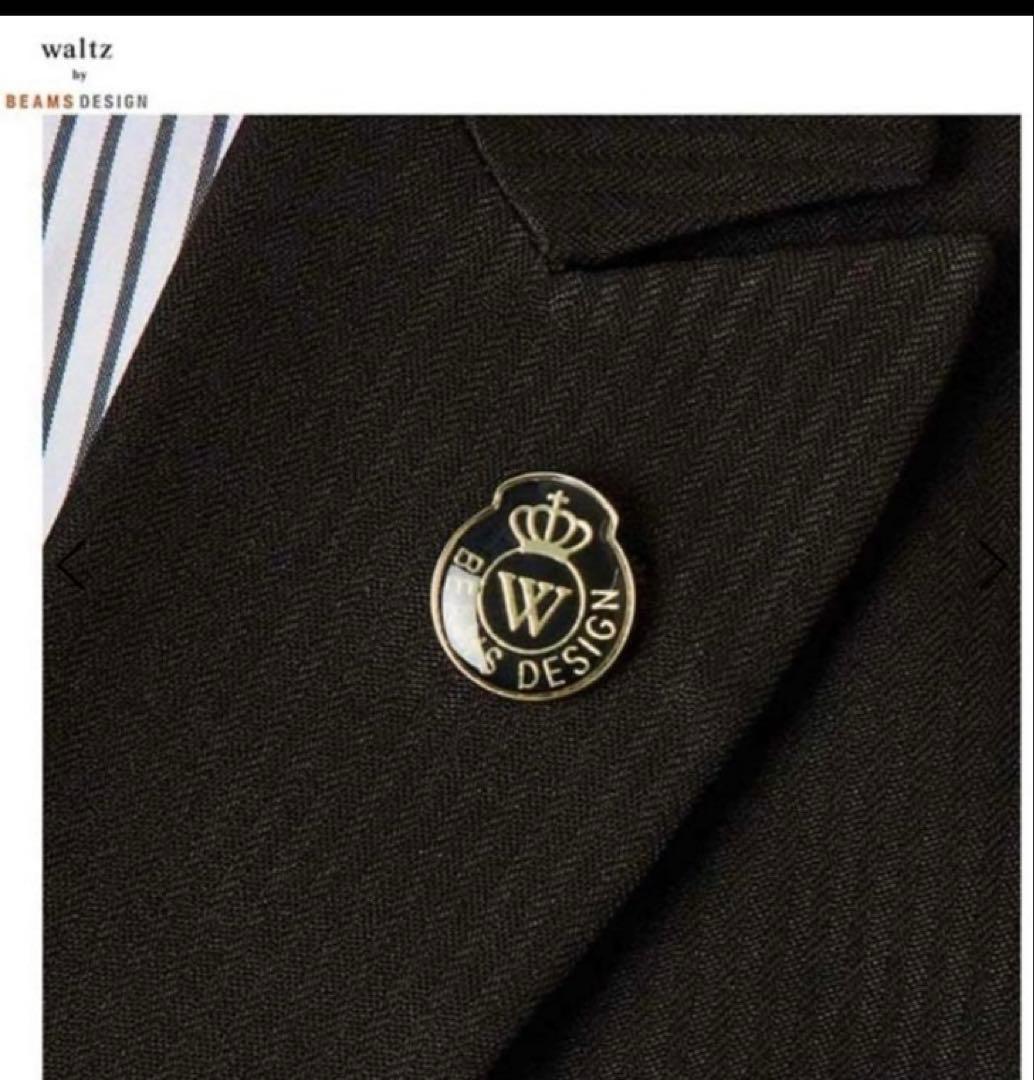Go to the previous product image
Viewport: 1034px width, 1080px height.
pos(71,566)
